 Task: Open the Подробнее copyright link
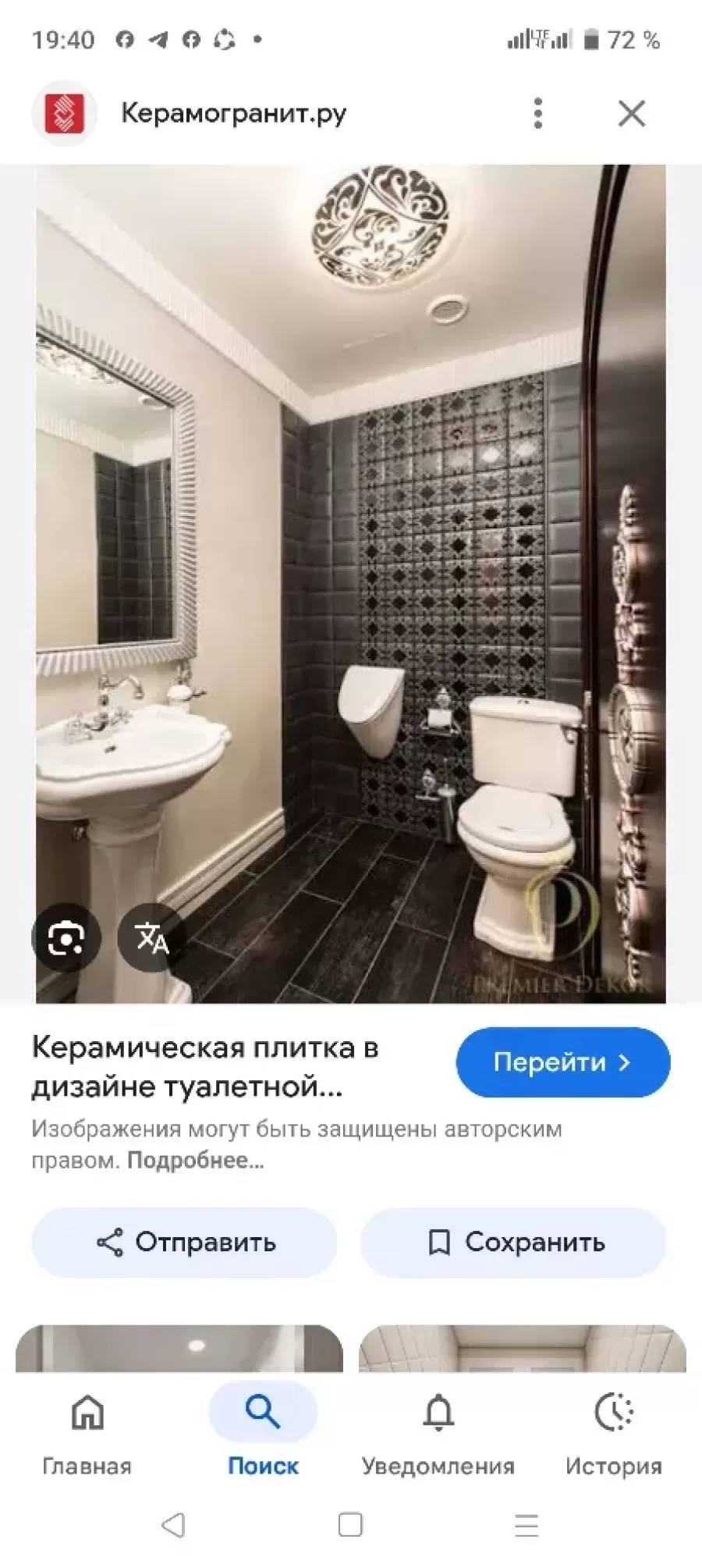click(195, 1161)
